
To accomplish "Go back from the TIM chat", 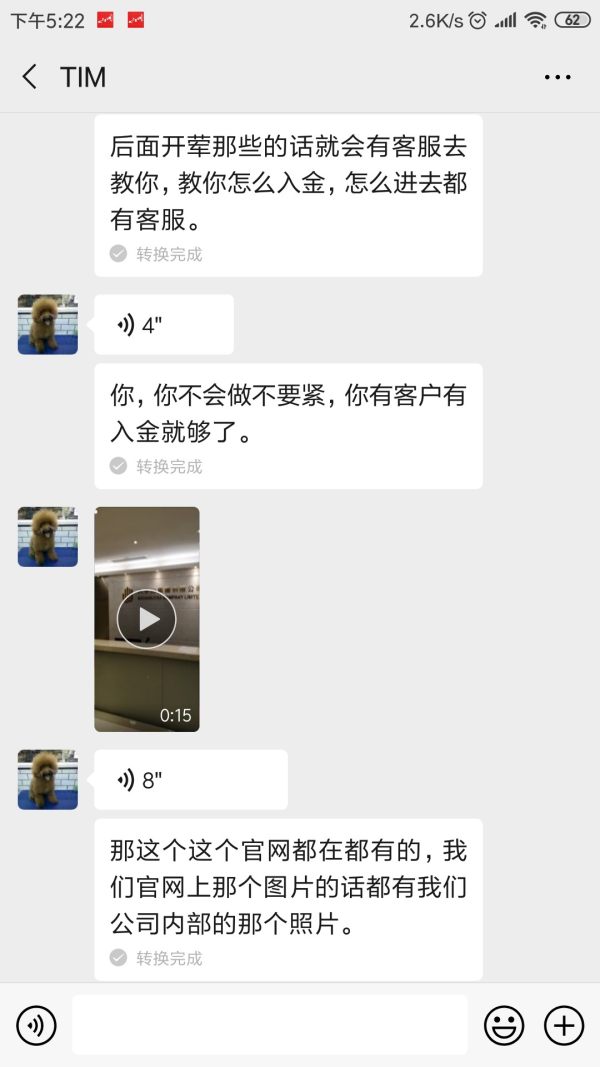I will coord(30,77).
